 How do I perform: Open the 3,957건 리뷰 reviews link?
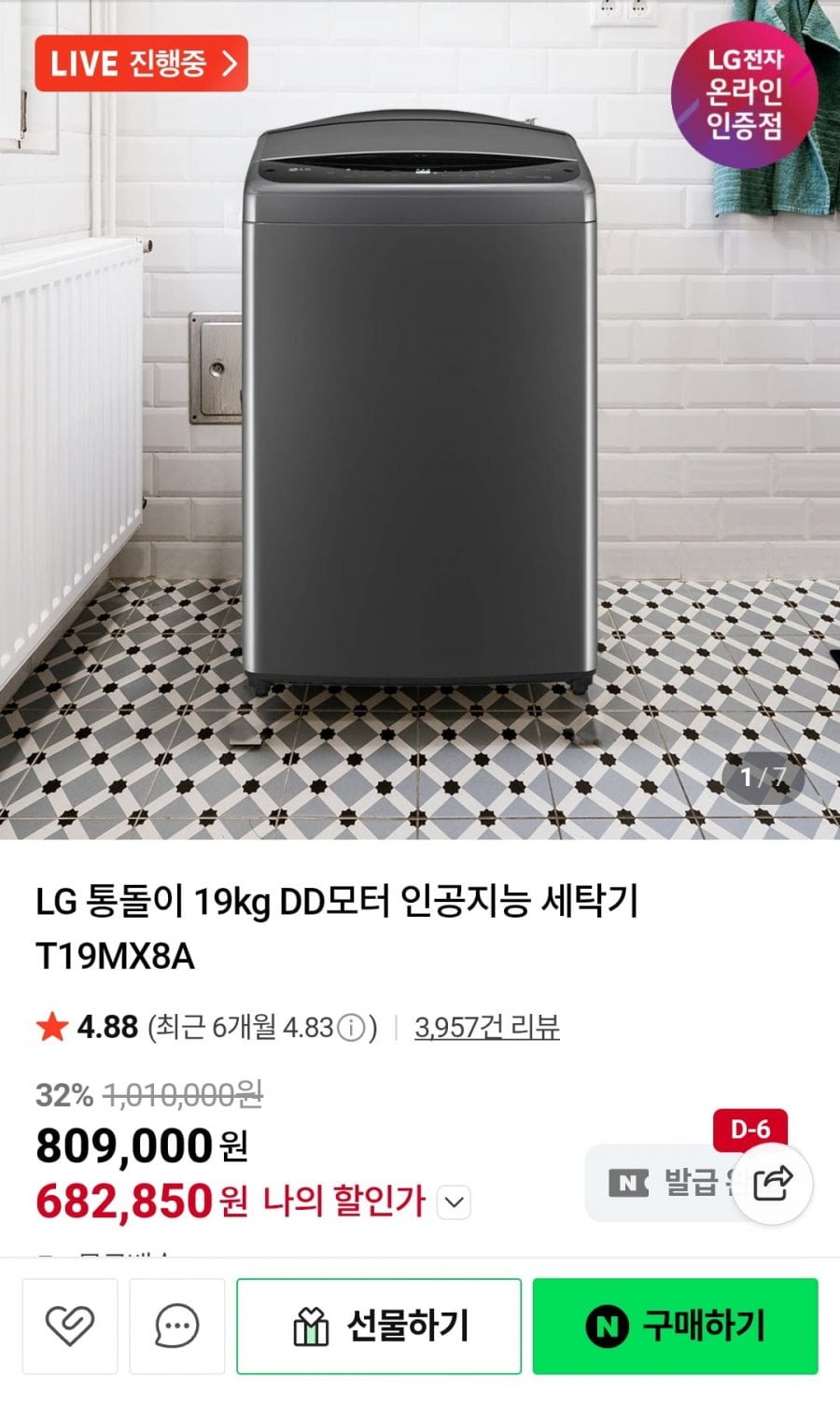483,1025
